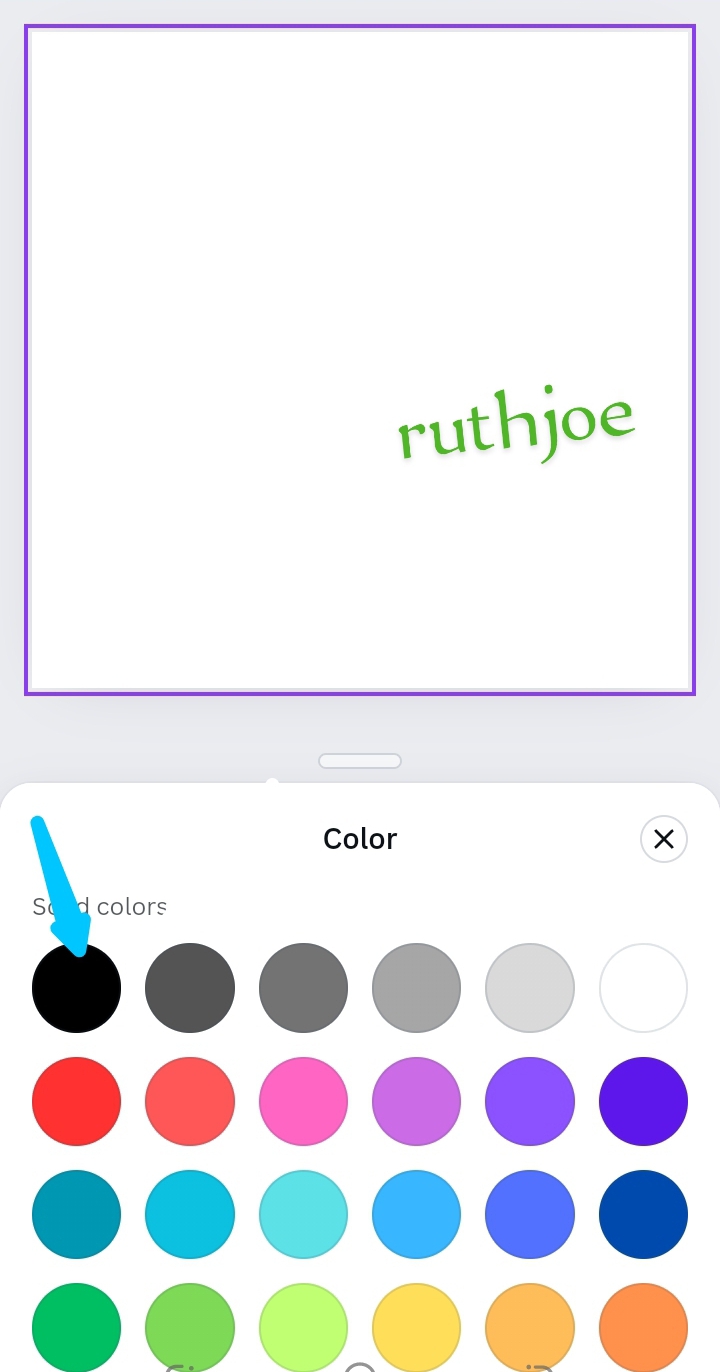Image resolution: width=720 pixels, height=1372 pixels.
Task: Close the Color panel
Action: 664,839
